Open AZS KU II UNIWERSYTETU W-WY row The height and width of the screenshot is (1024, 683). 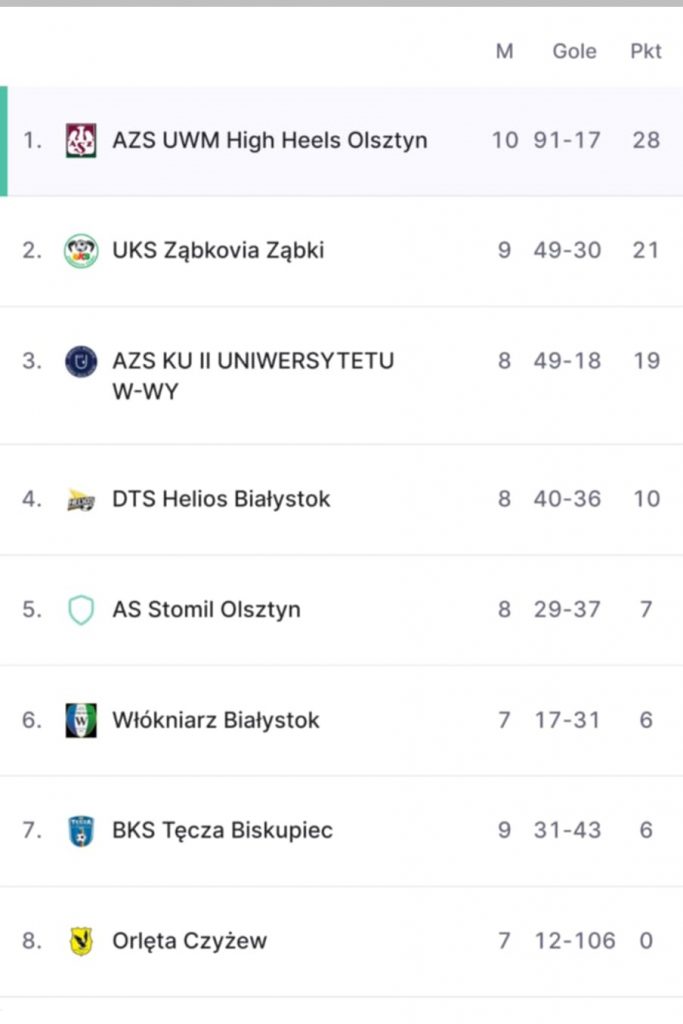point(253,375)
